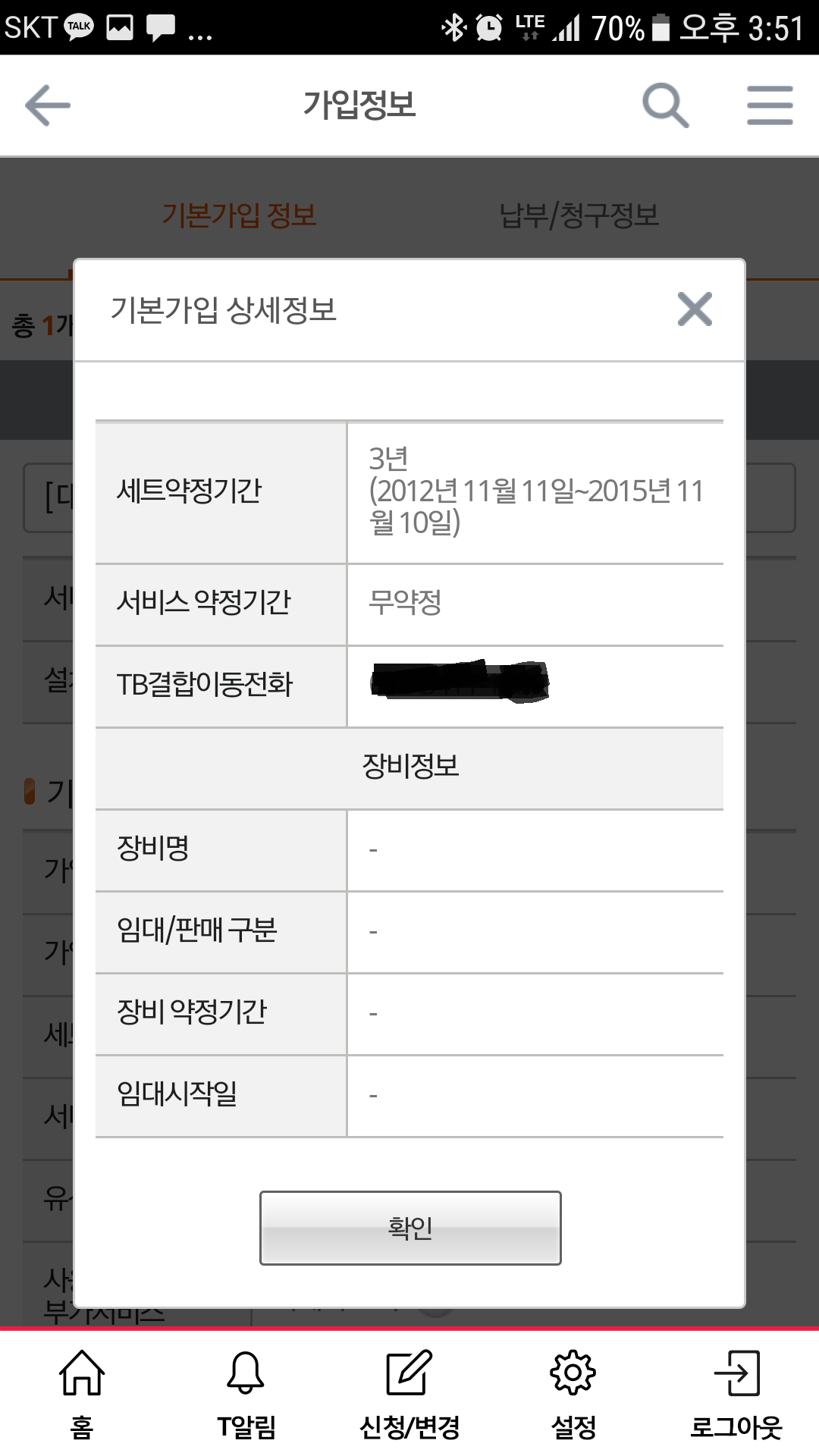
Task: Open the hamburger menu
Action: click(x=770, y=105)
